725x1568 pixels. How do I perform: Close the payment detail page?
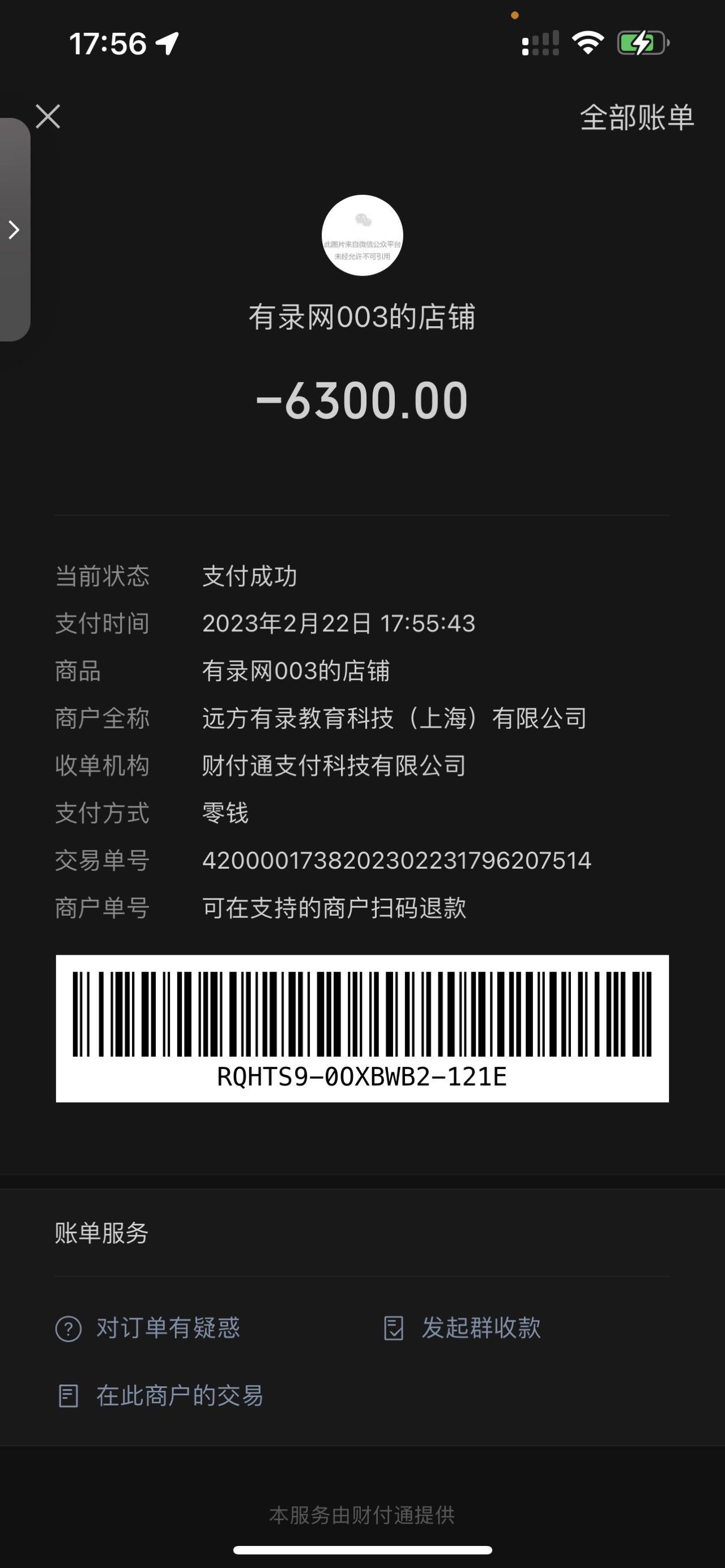[x=48, y=116]
